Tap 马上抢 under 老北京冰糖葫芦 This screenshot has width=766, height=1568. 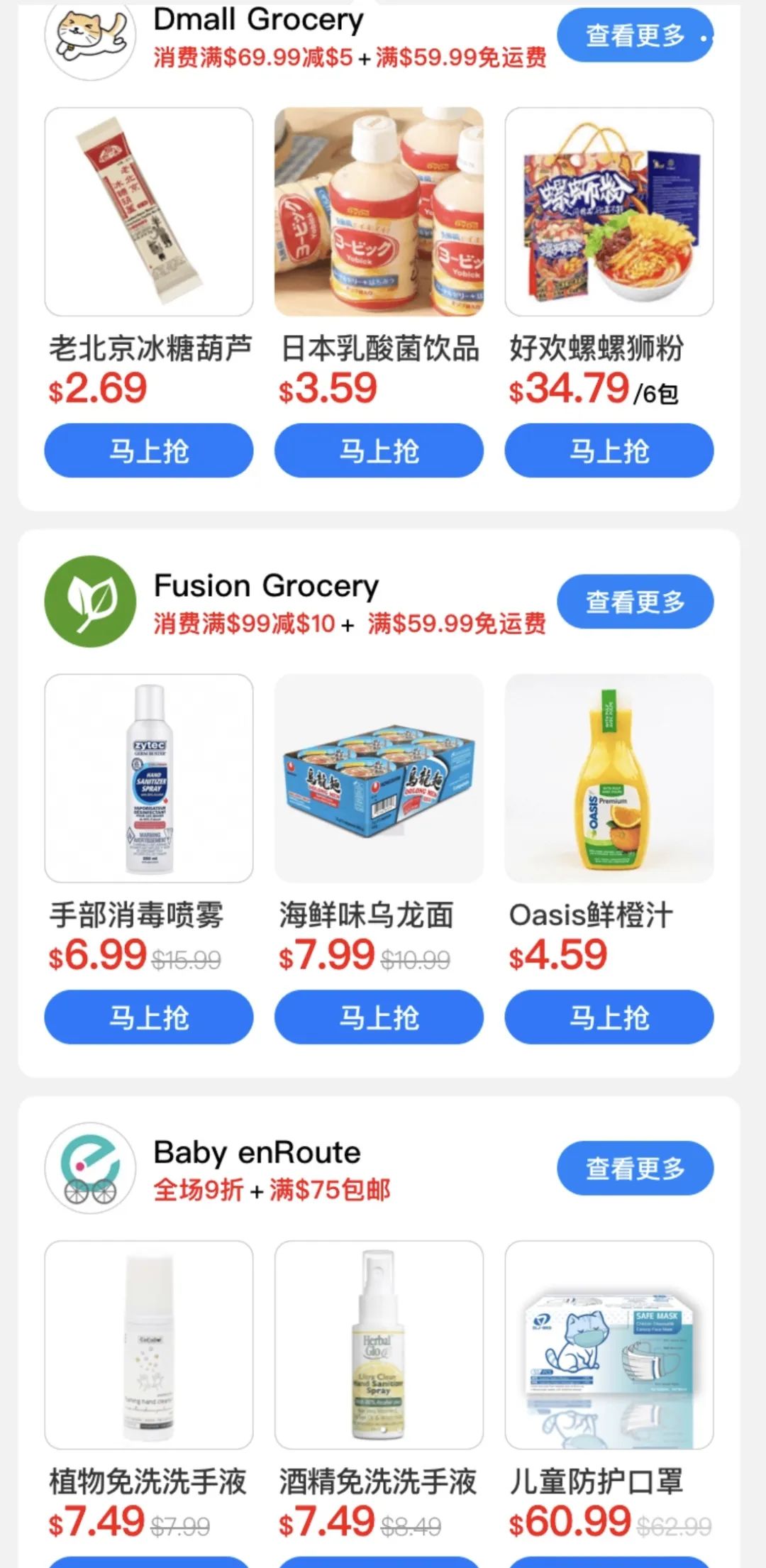point(148,450)
